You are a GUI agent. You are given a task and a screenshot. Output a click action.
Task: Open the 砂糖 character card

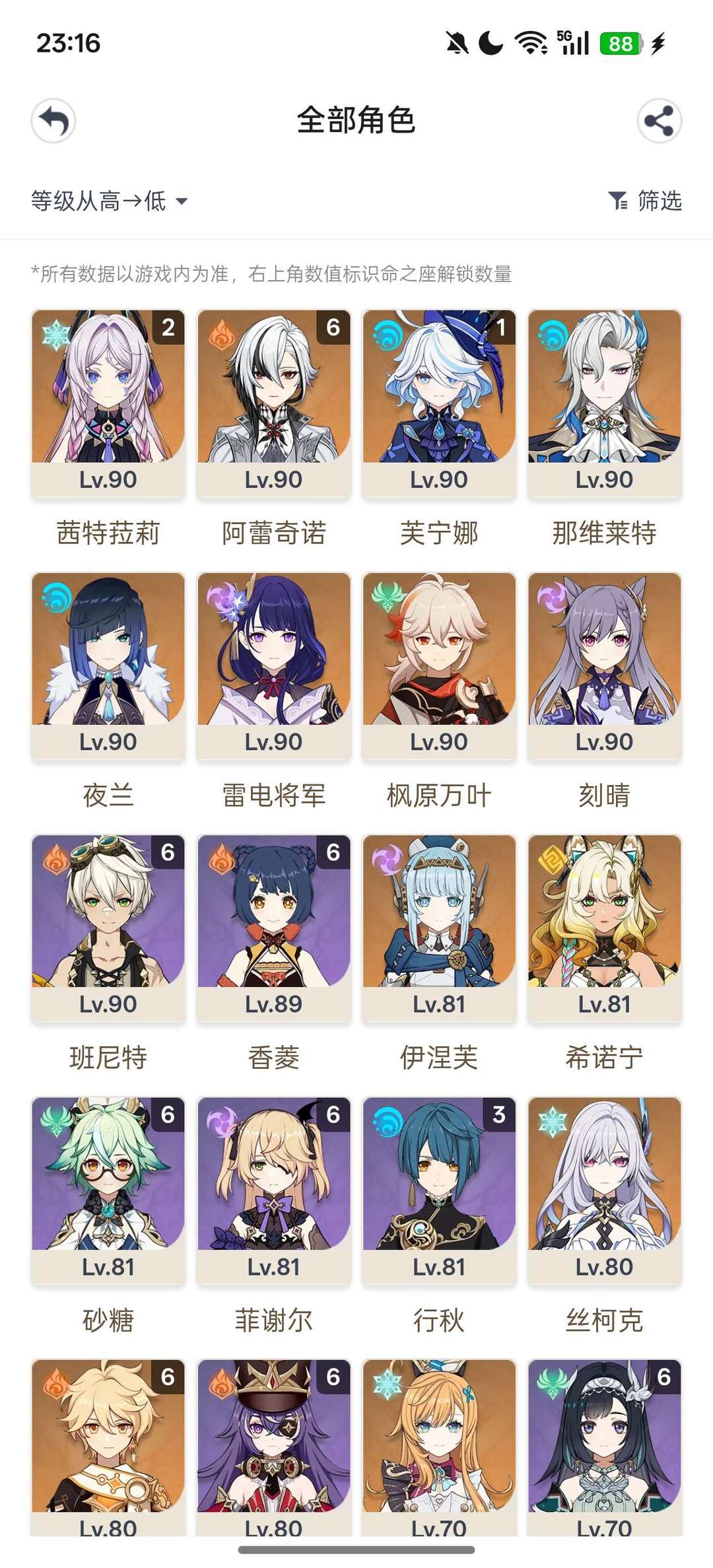coord(108,1190)
